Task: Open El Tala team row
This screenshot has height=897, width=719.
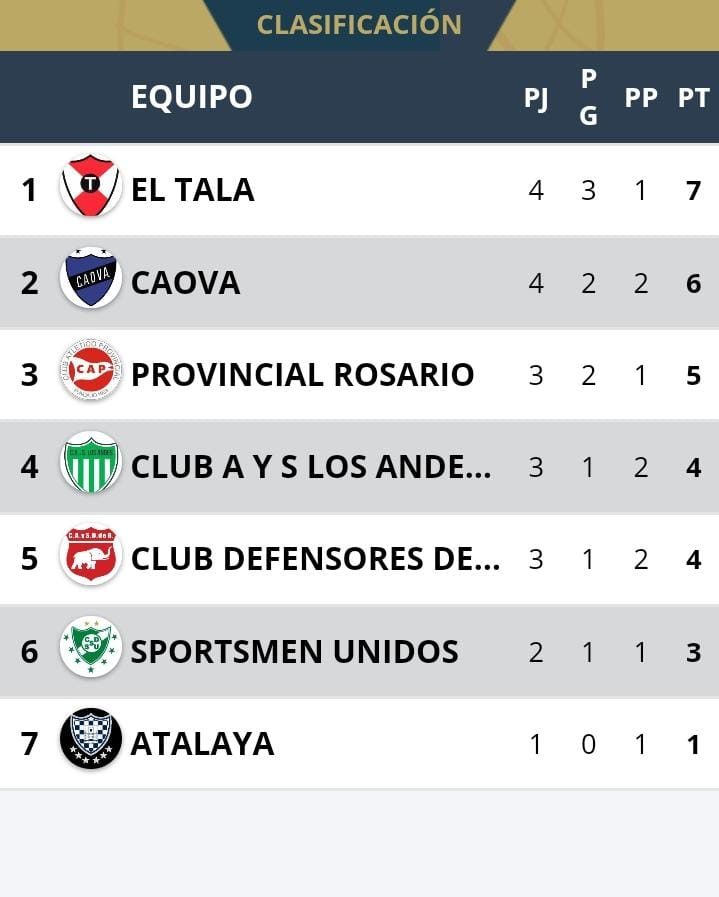Action: click(192, 190)
